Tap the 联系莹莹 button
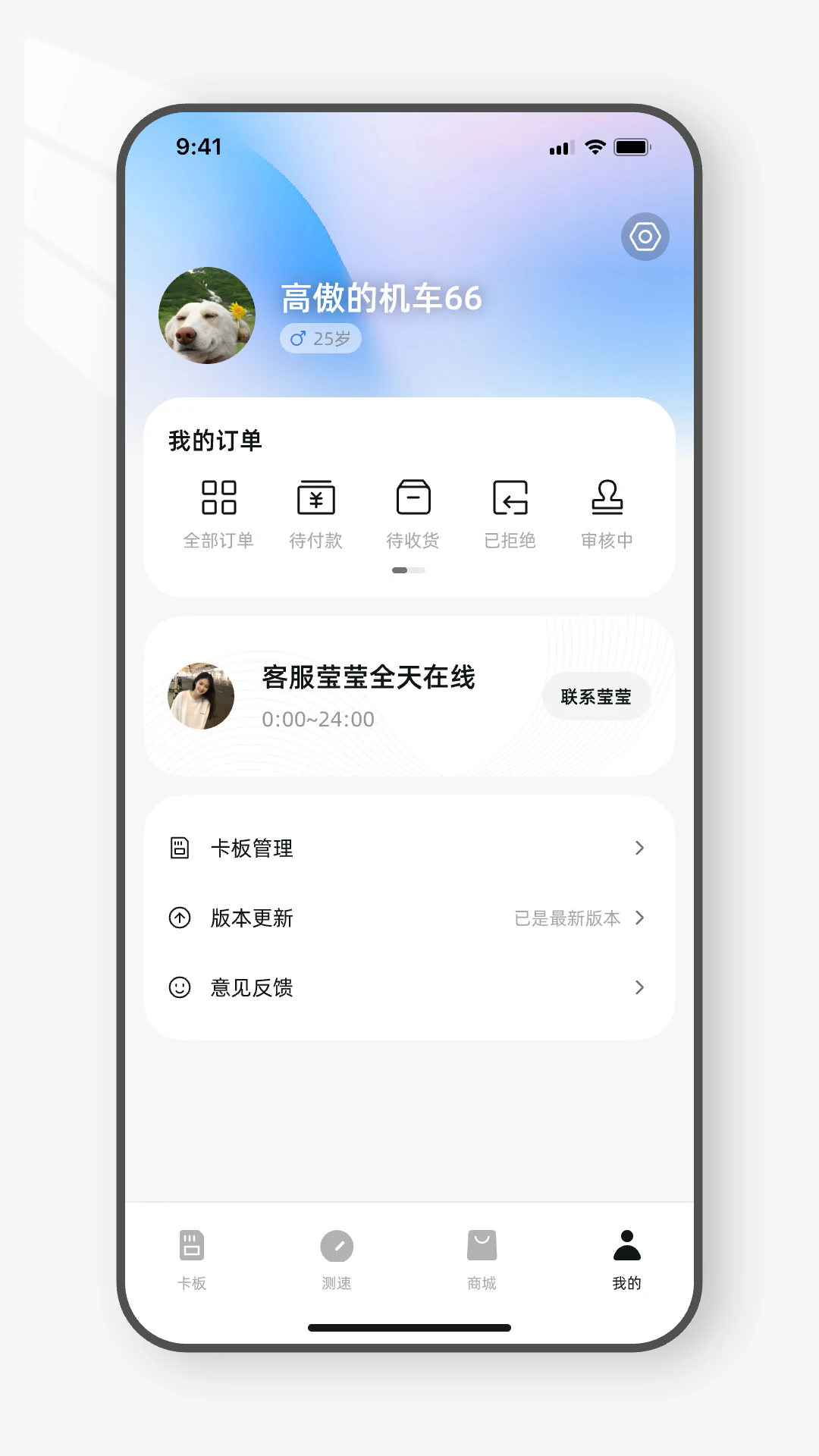This screenshot has height=1456, width=819. [x=596, y=696]
